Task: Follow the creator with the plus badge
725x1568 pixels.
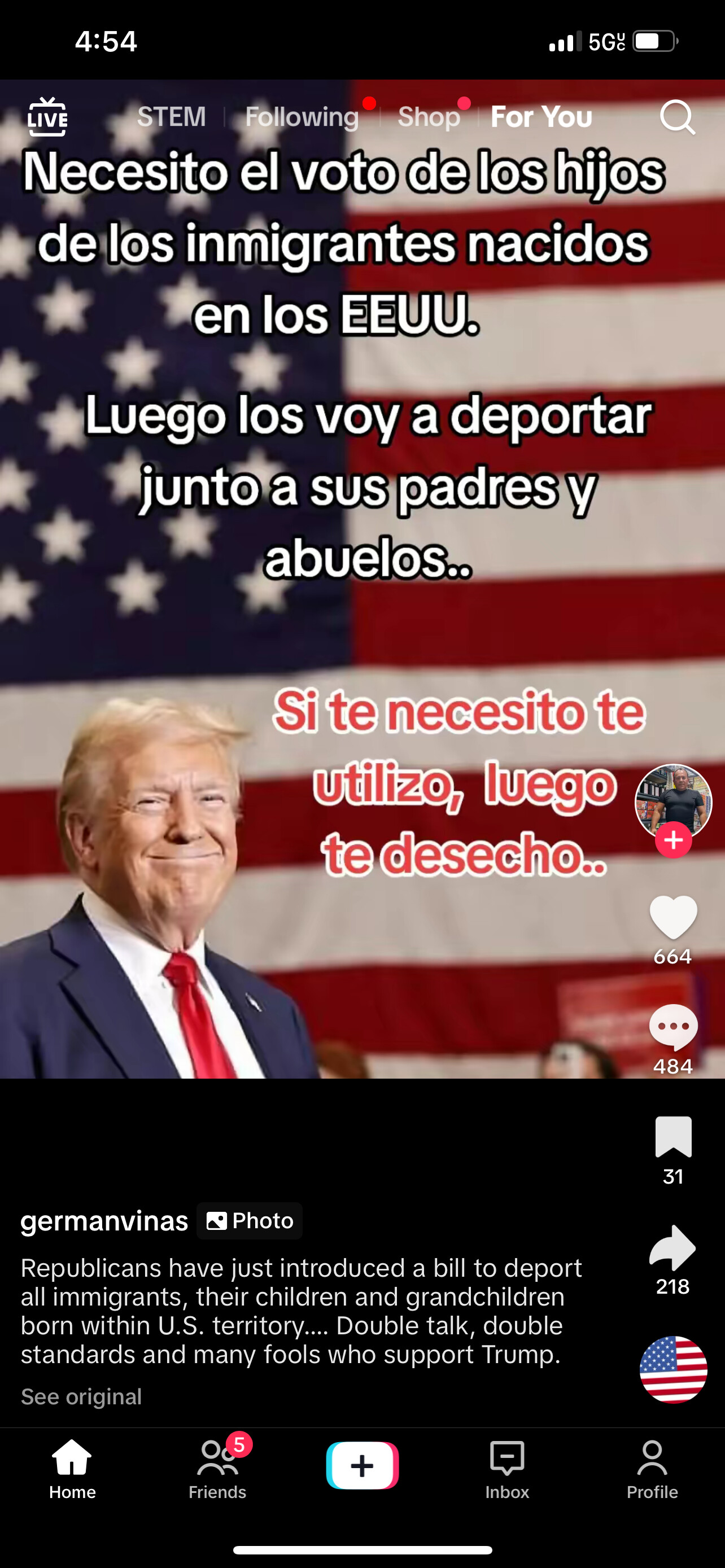Action: point(673,840)
